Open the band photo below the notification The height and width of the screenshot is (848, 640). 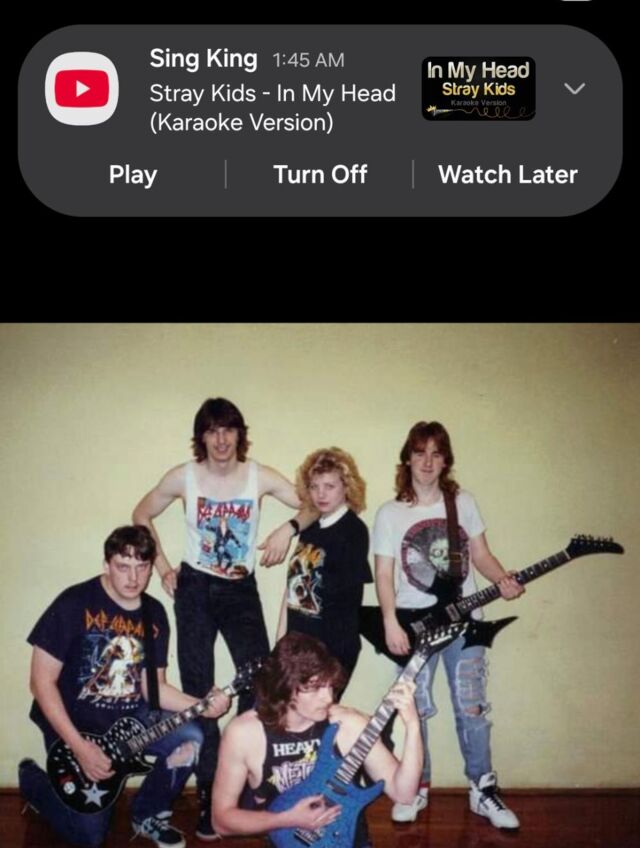[x=320, y=584]
